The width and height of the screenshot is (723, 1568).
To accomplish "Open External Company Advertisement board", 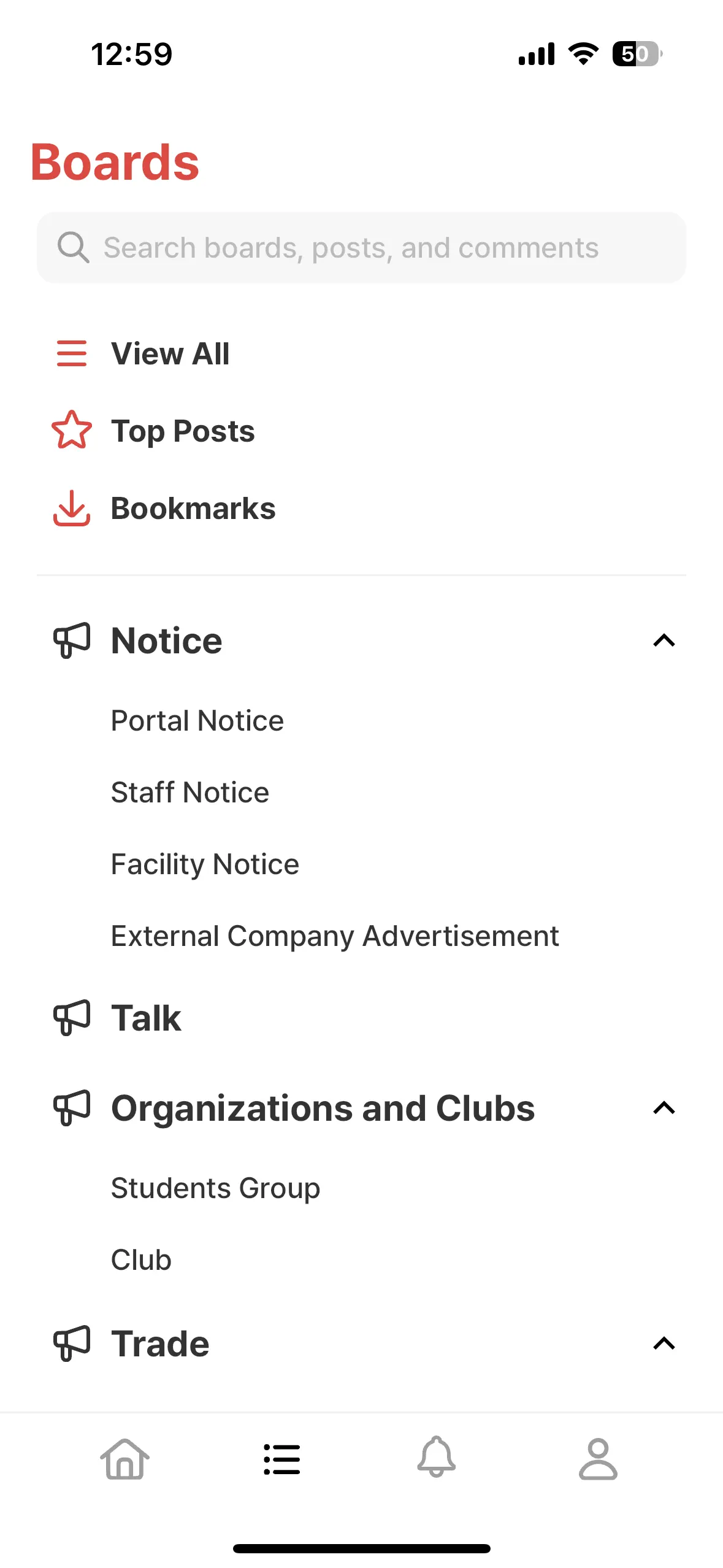I will pos(335,936).
